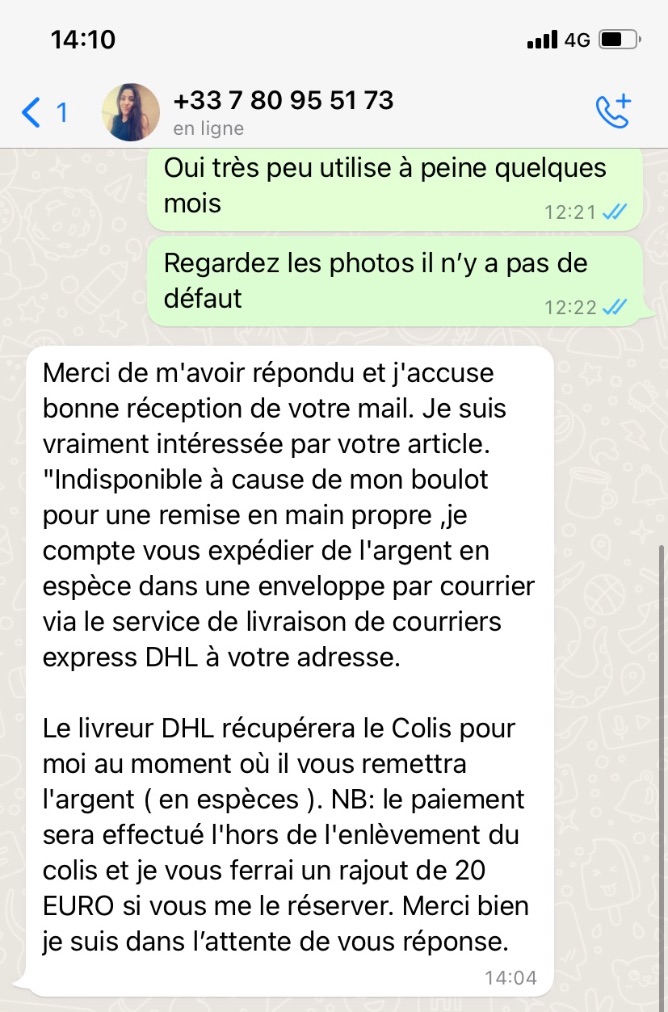Open the contact's profile photo
This screenshot has width=668, height=1012.
pyautogui.click(x=131, y=112)
